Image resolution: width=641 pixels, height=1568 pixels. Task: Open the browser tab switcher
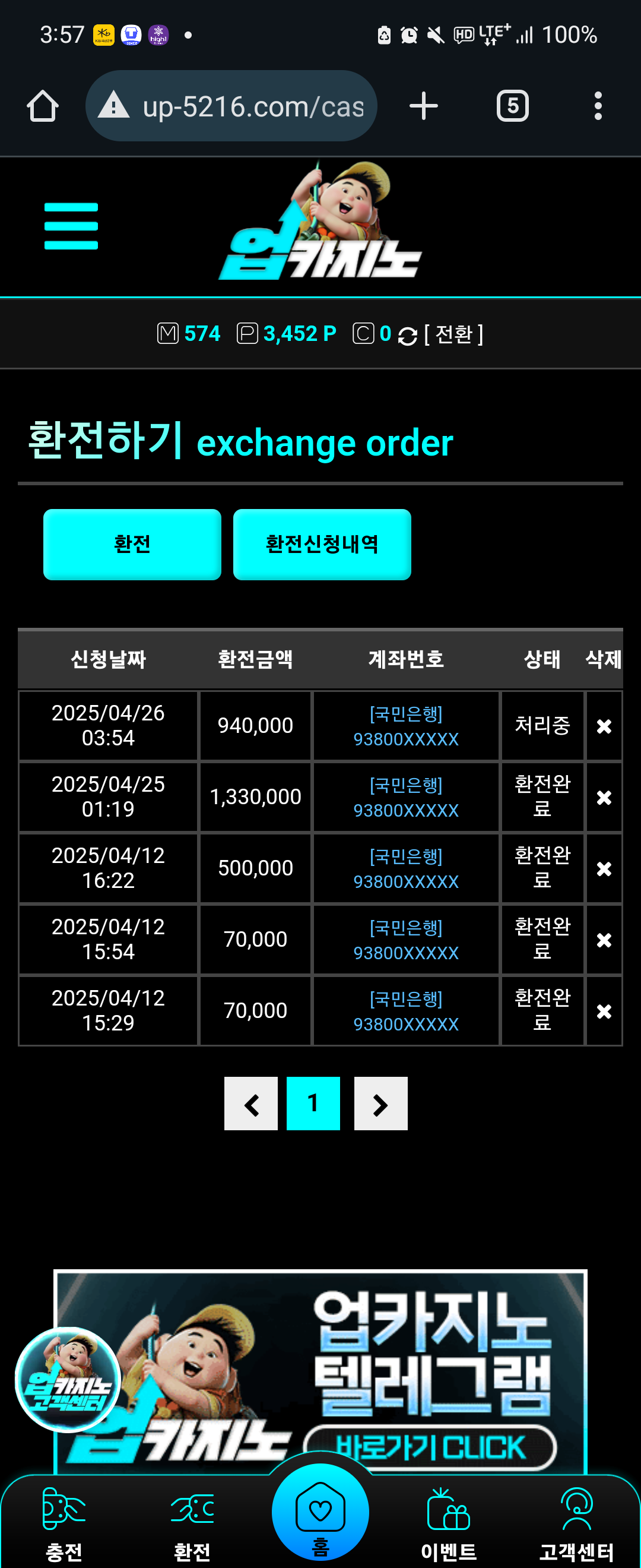coord(512,106)
